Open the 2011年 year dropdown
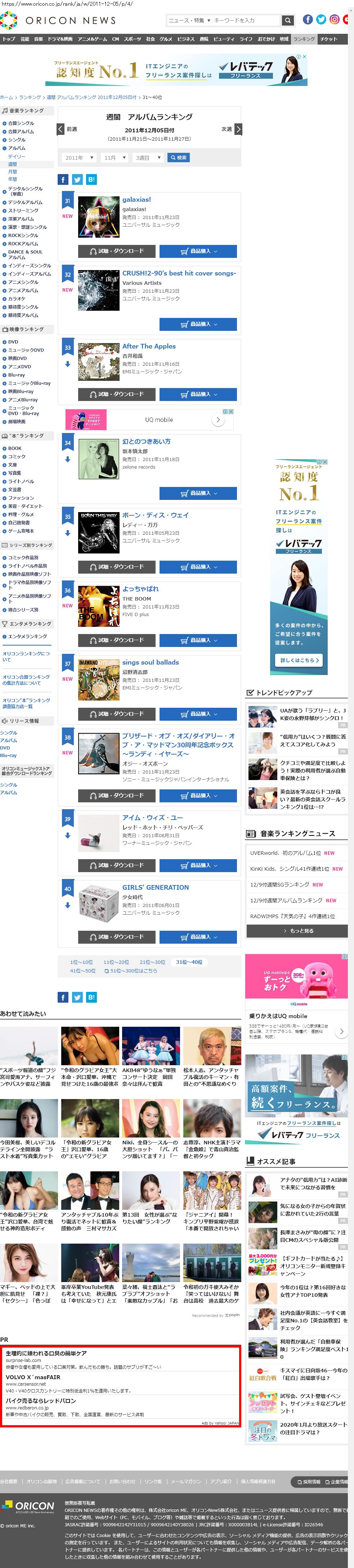Screen dimensions: 354x1568 click(79, 158)
